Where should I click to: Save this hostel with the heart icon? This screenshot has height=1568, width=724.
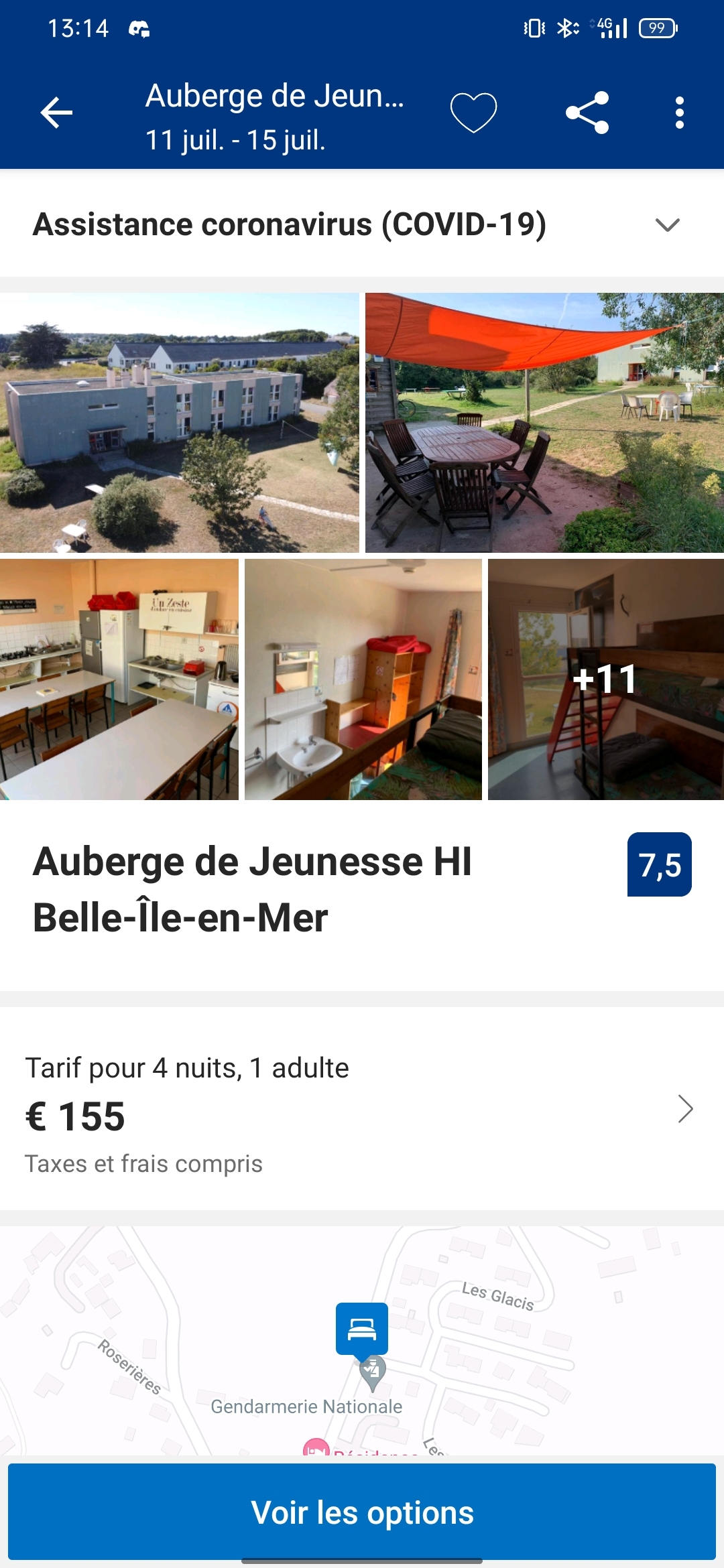[x=473, y=113]
